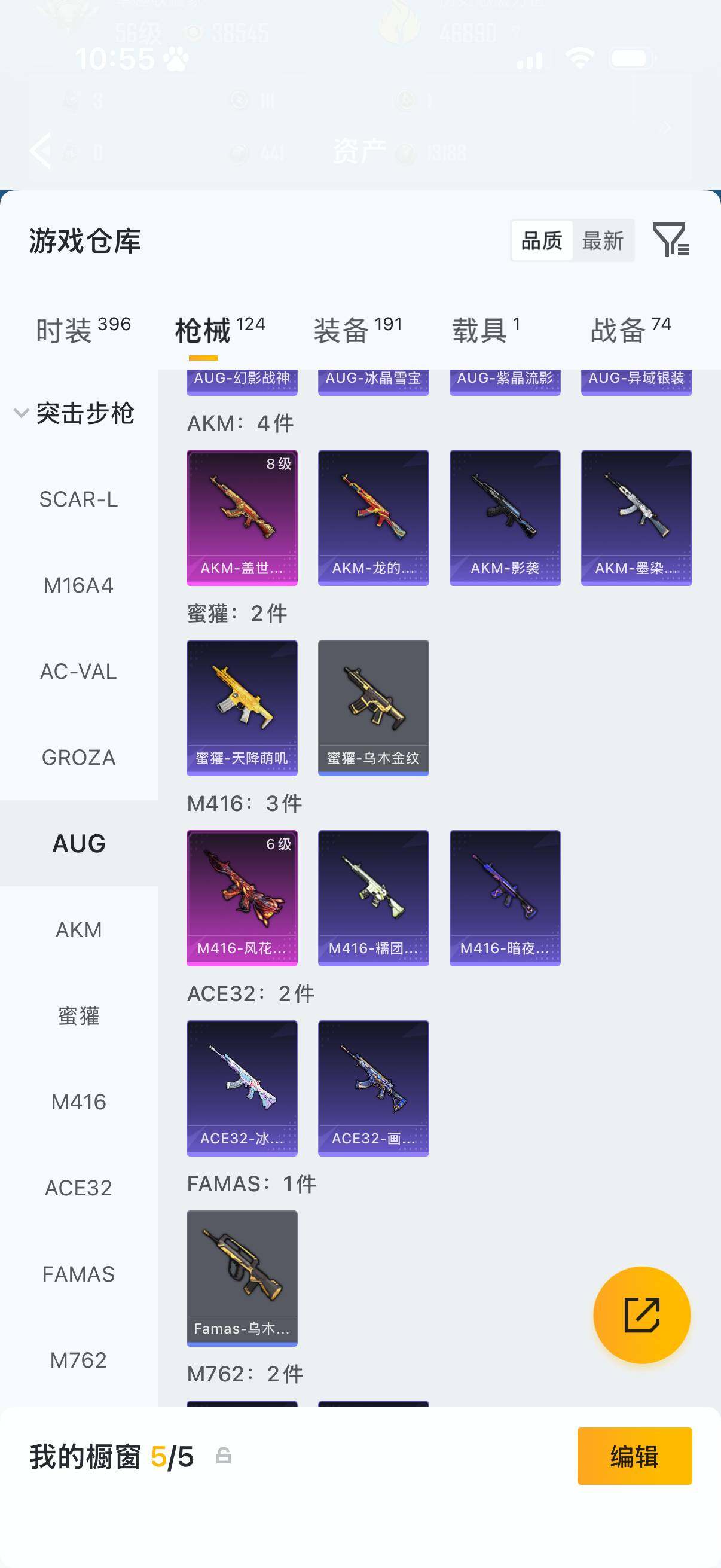View the Famas-乌木 skin
Image resolution: width=721 pixels, height=1568 pixels.
click(x=242, y=1277)
